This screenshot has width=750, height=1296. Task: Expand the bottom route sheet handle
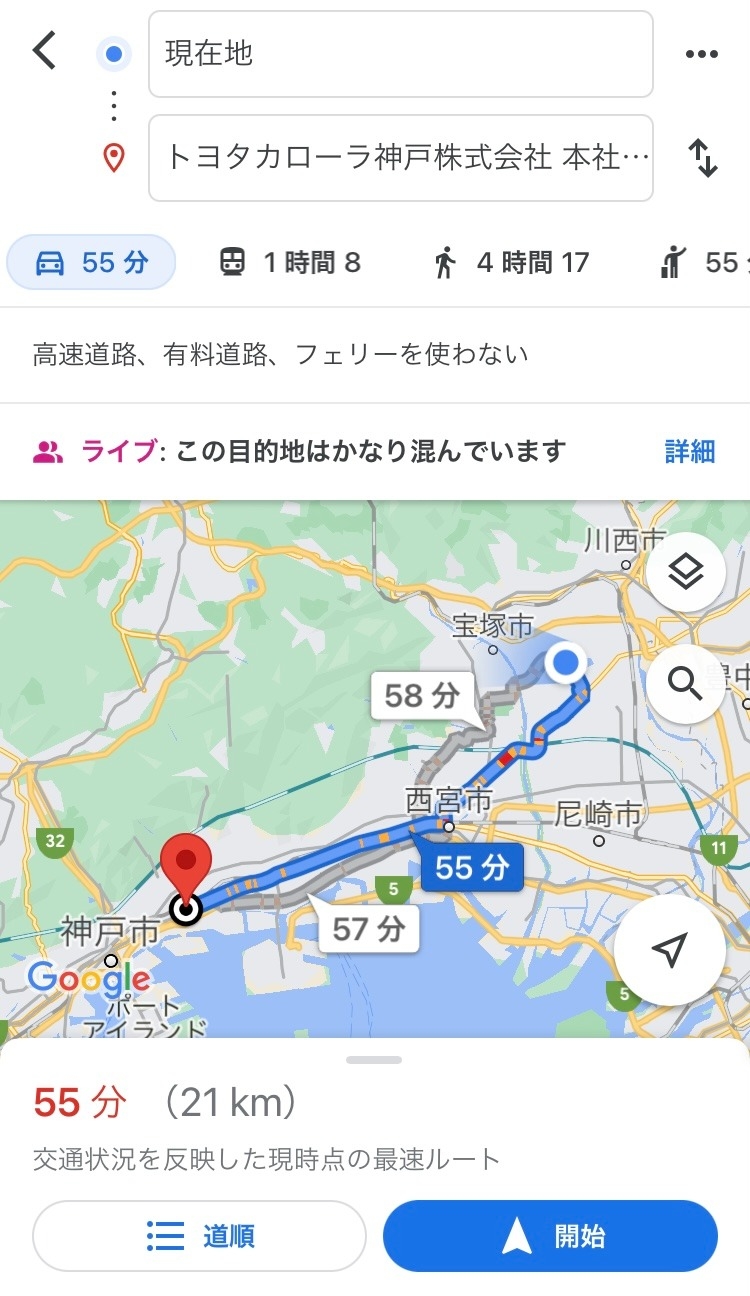[x=374, y=1060]
